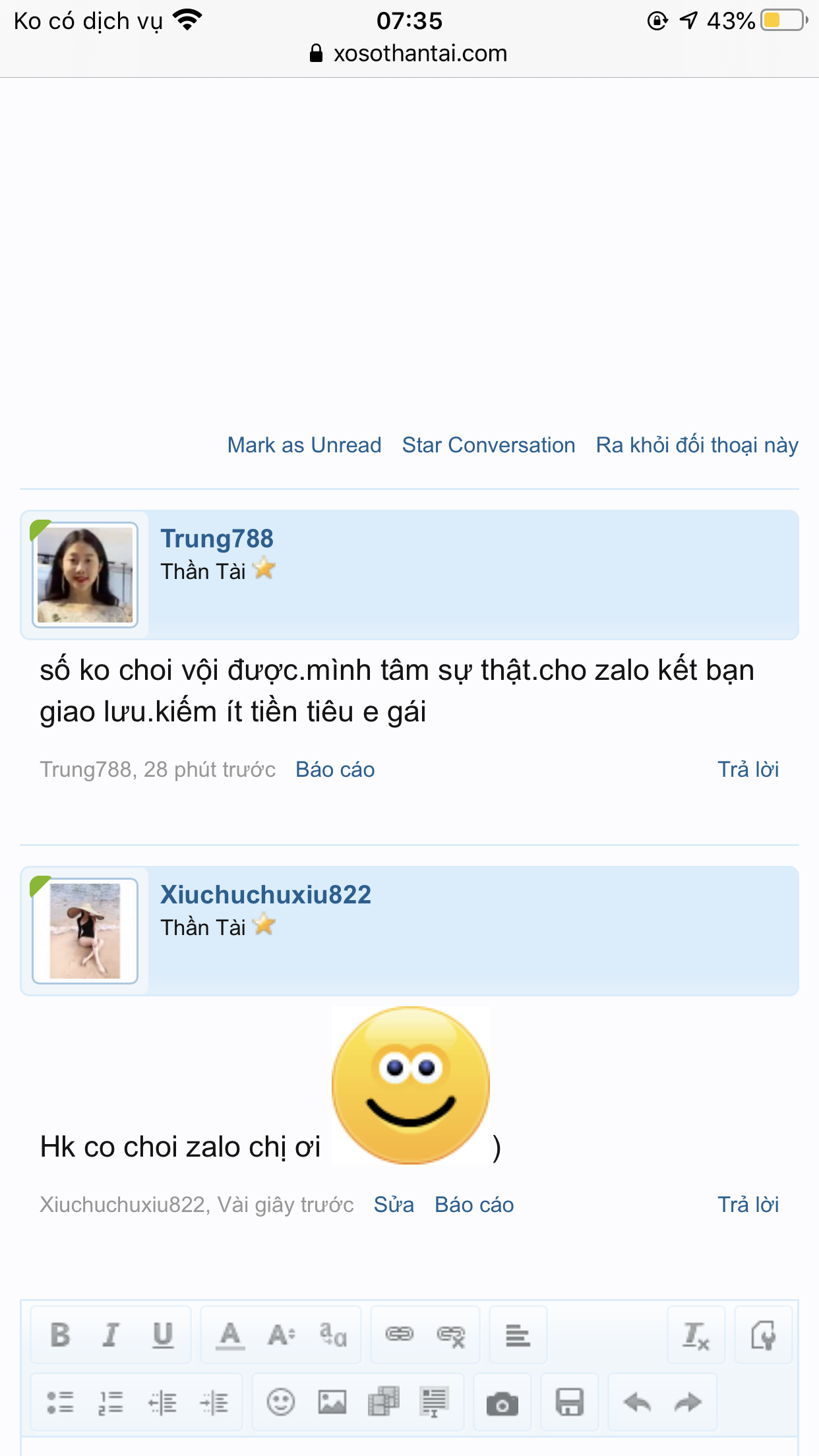Save draft with the floppy disk icon
819x1456 pixels.
click(x=569, y=1403)
